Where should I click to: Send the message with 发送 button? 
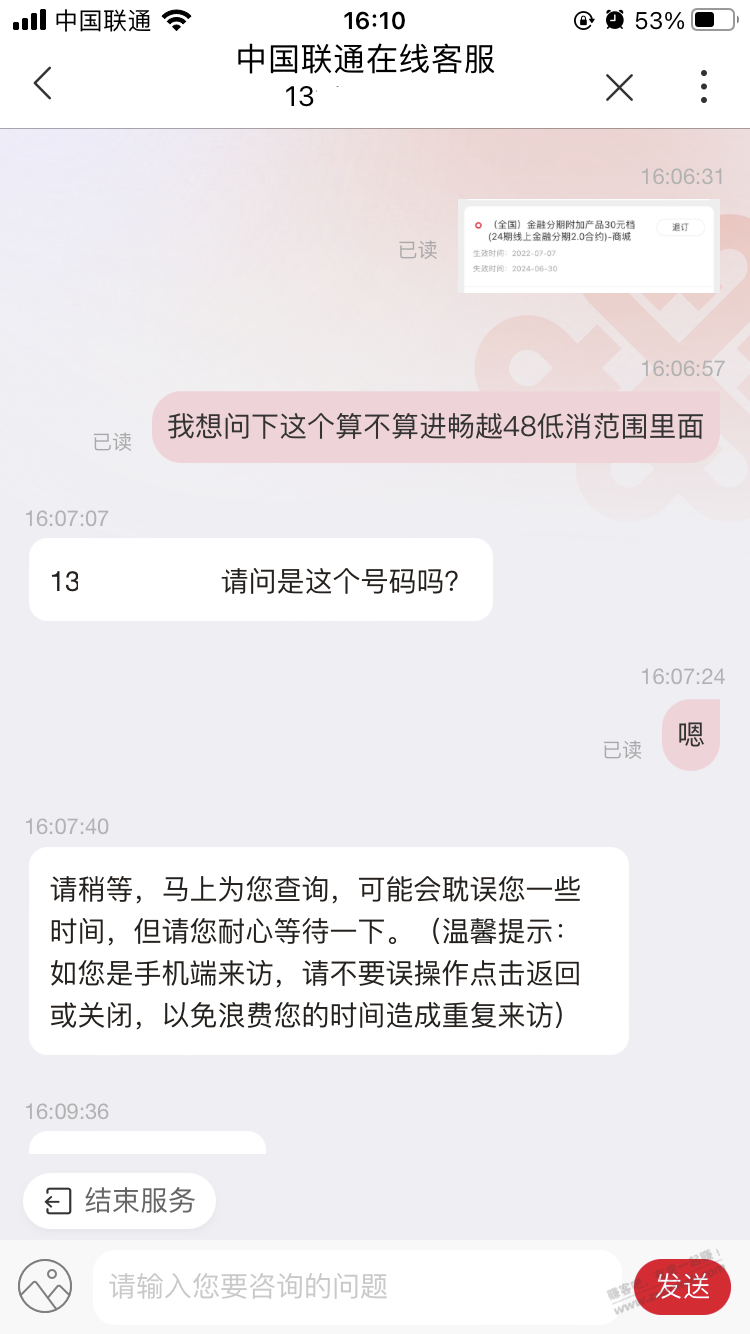(x=683, y=1287)
